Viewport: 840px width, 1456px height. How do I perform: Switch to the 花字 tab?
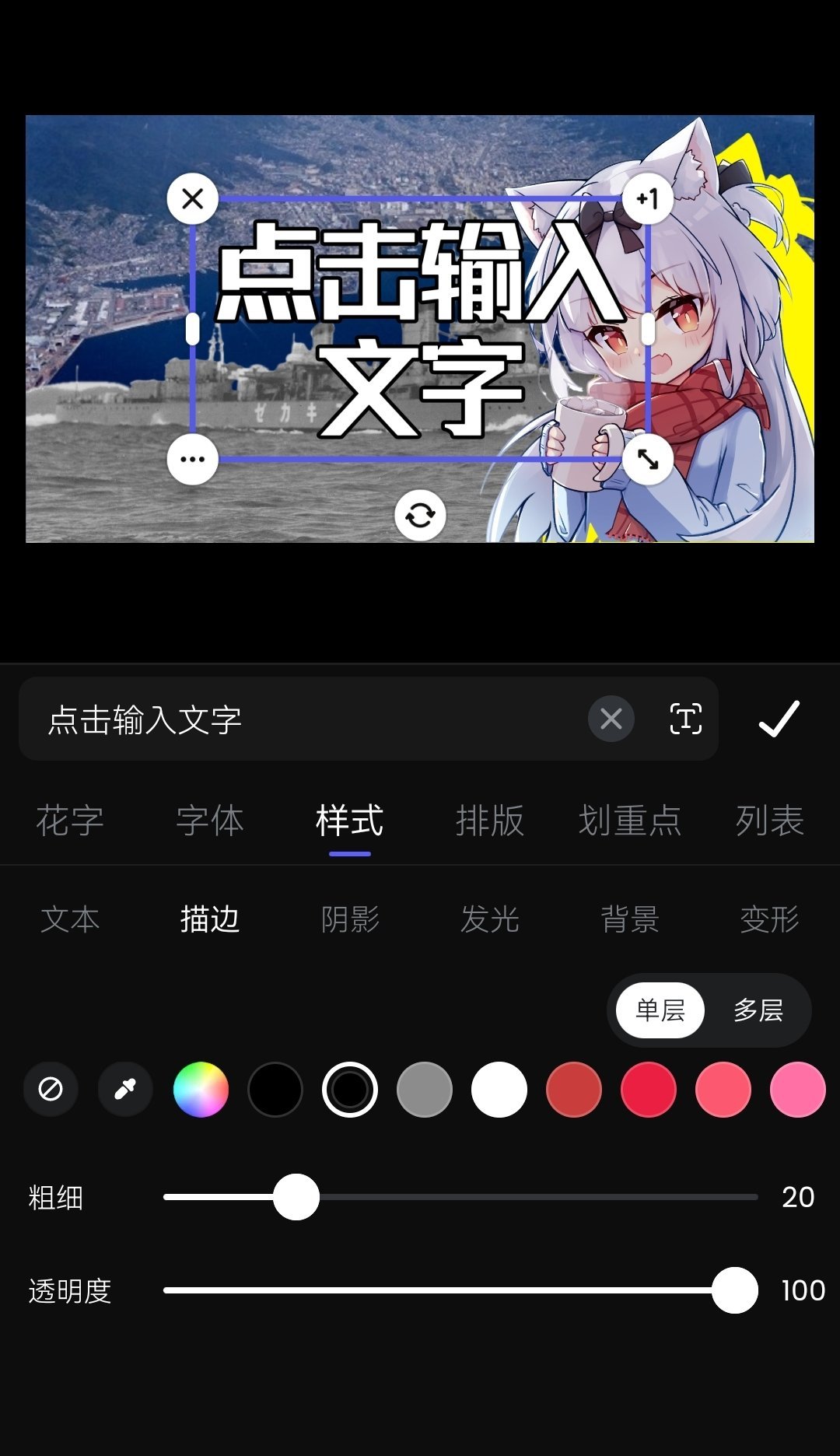click(x=70, y=821)
